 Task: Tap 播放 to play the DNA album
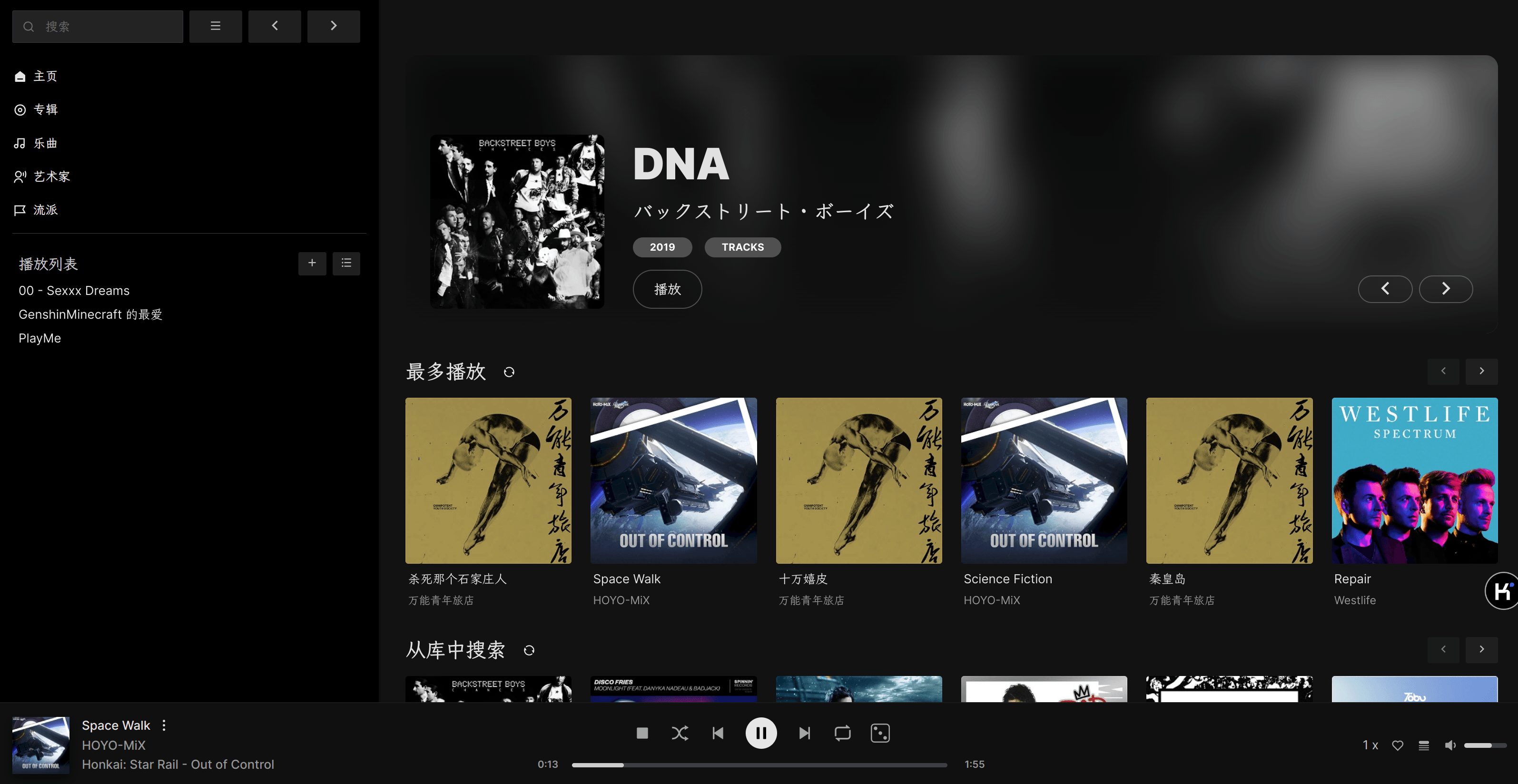[x=667, y=289]
